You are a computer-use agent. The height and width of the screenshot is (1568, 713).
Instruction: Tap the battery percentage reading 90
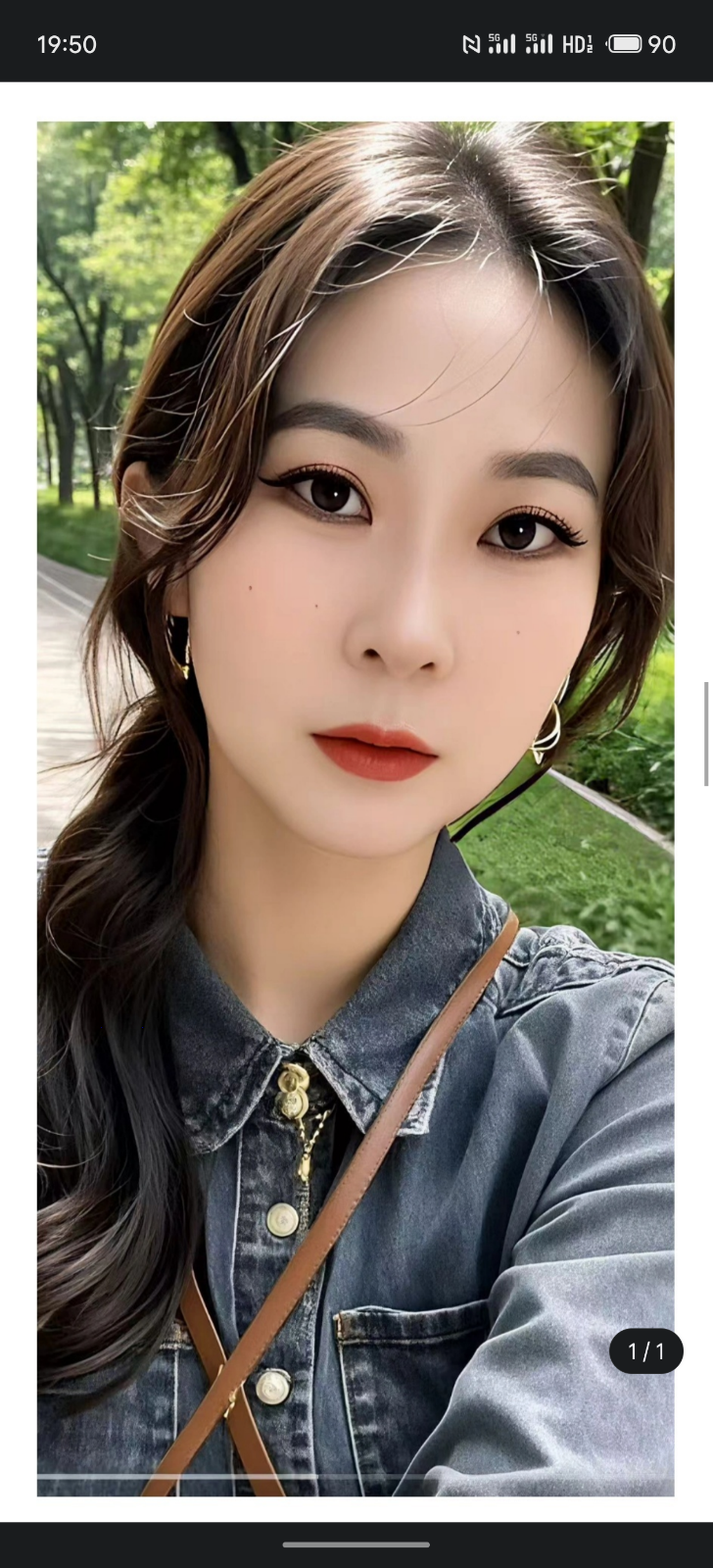pos(660,44)
